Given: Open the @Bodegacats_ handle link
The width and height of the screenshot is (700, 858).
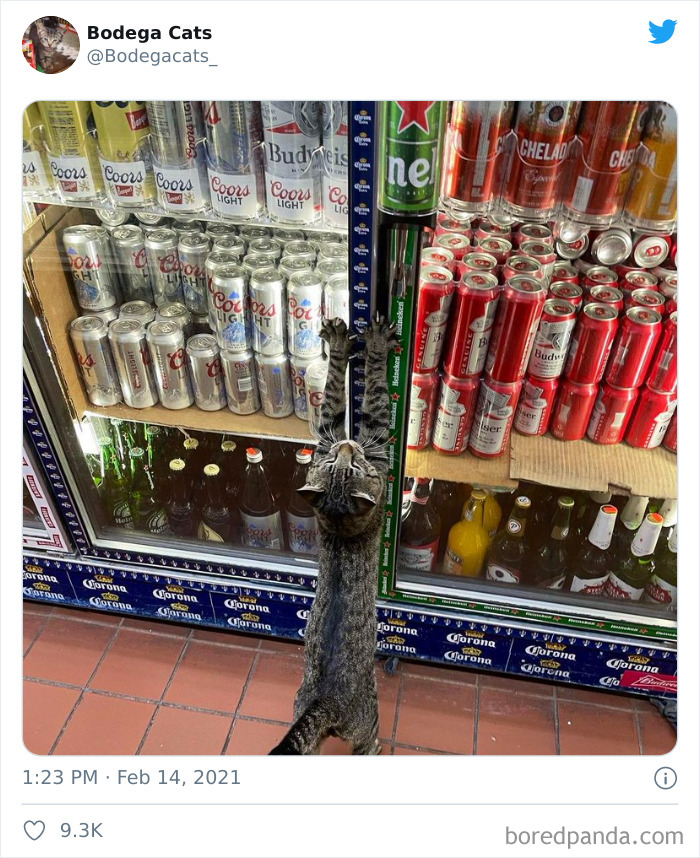Looking at the screenshot, I should point(151,57).
